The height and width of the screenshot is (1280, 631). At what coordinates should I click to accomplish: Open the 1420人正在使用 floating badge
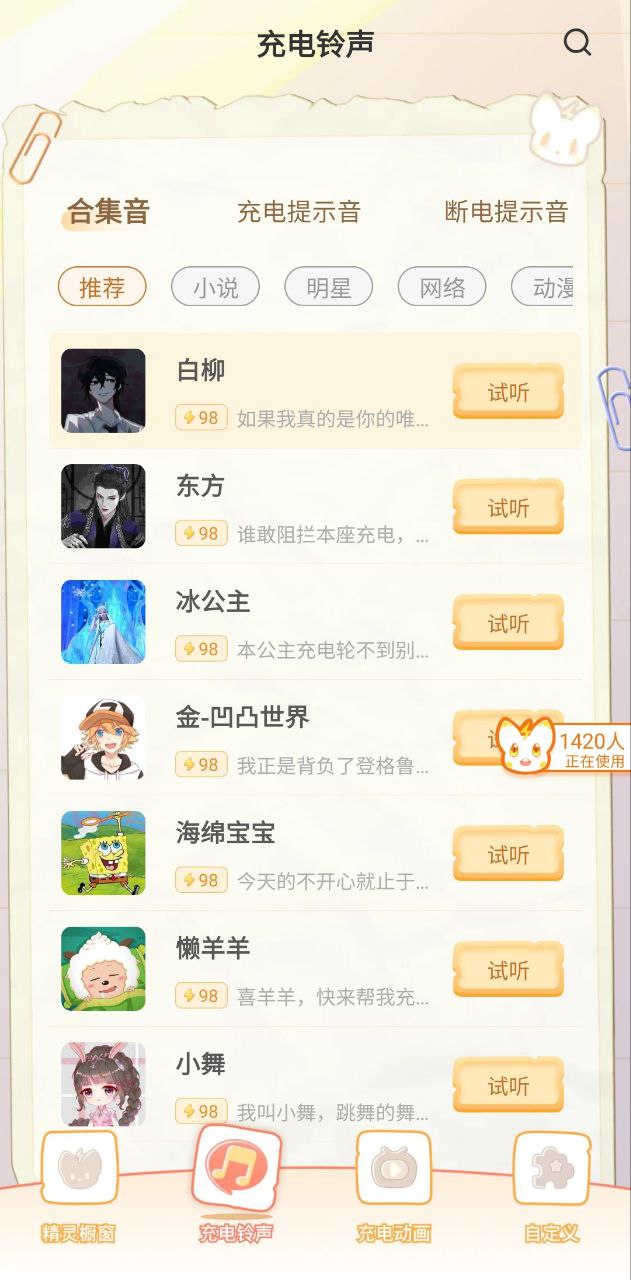click(565, 746)
